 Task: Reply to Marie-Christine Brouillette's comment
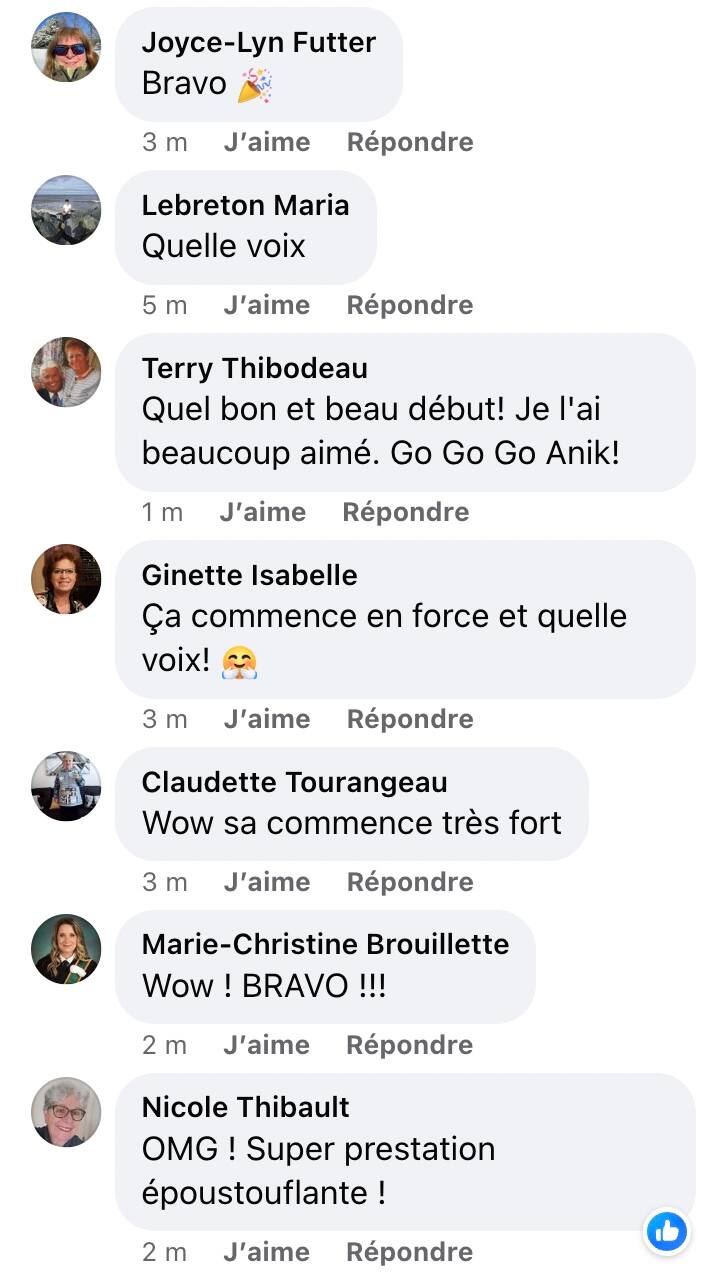coord(409,1045)
